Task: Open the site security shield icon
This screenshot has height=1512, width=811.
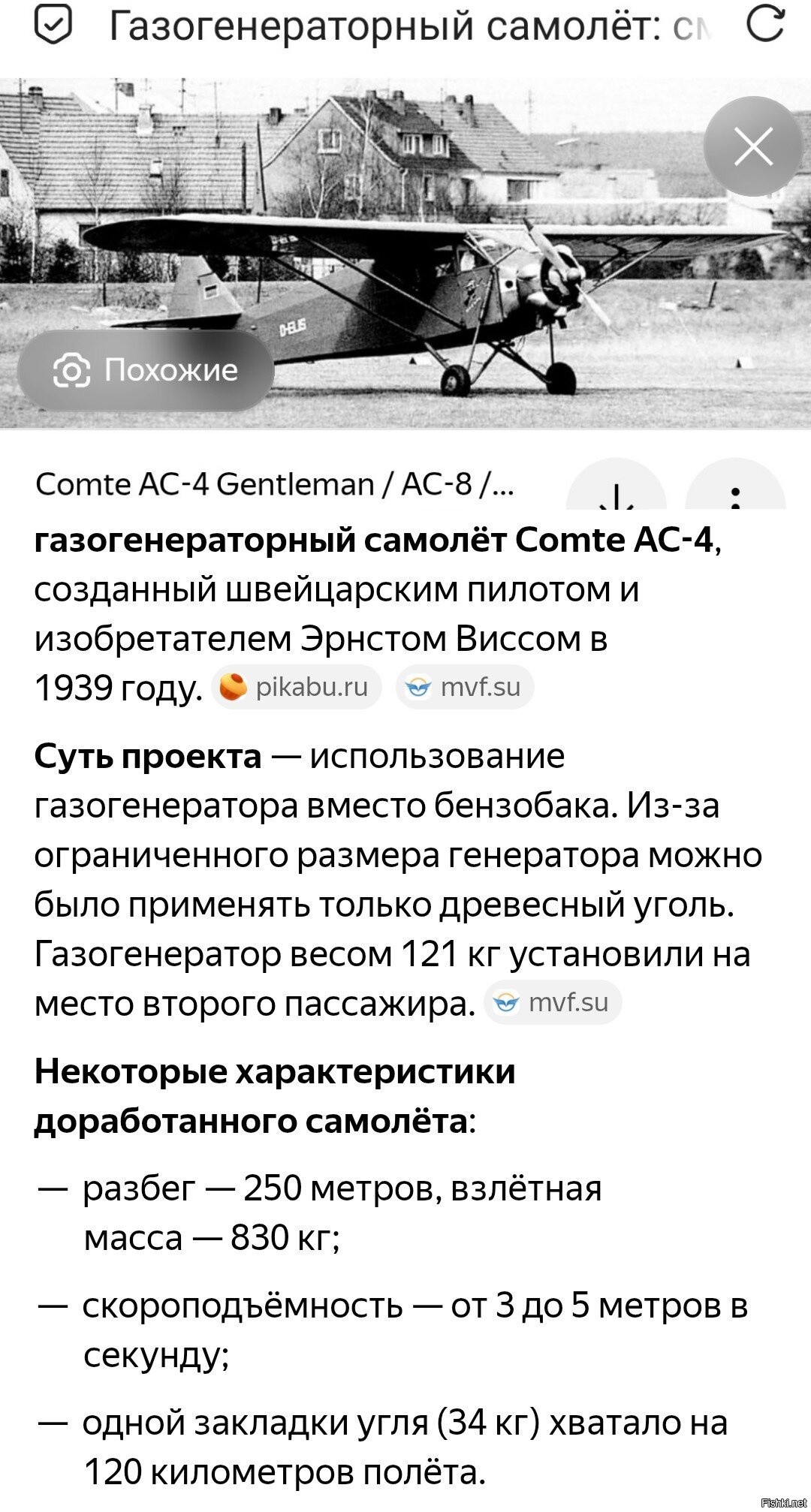Action: pos(53,26)
